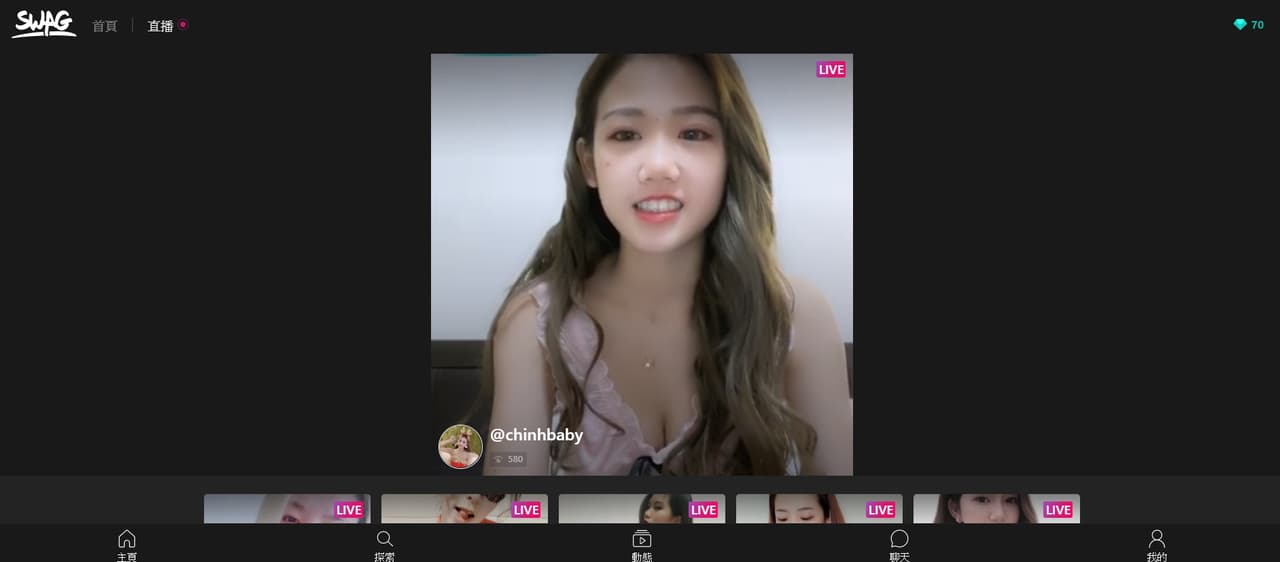Go to the 我的 profile tab
This screenshot has height=562, width=1280.
tap(1157, 544)
